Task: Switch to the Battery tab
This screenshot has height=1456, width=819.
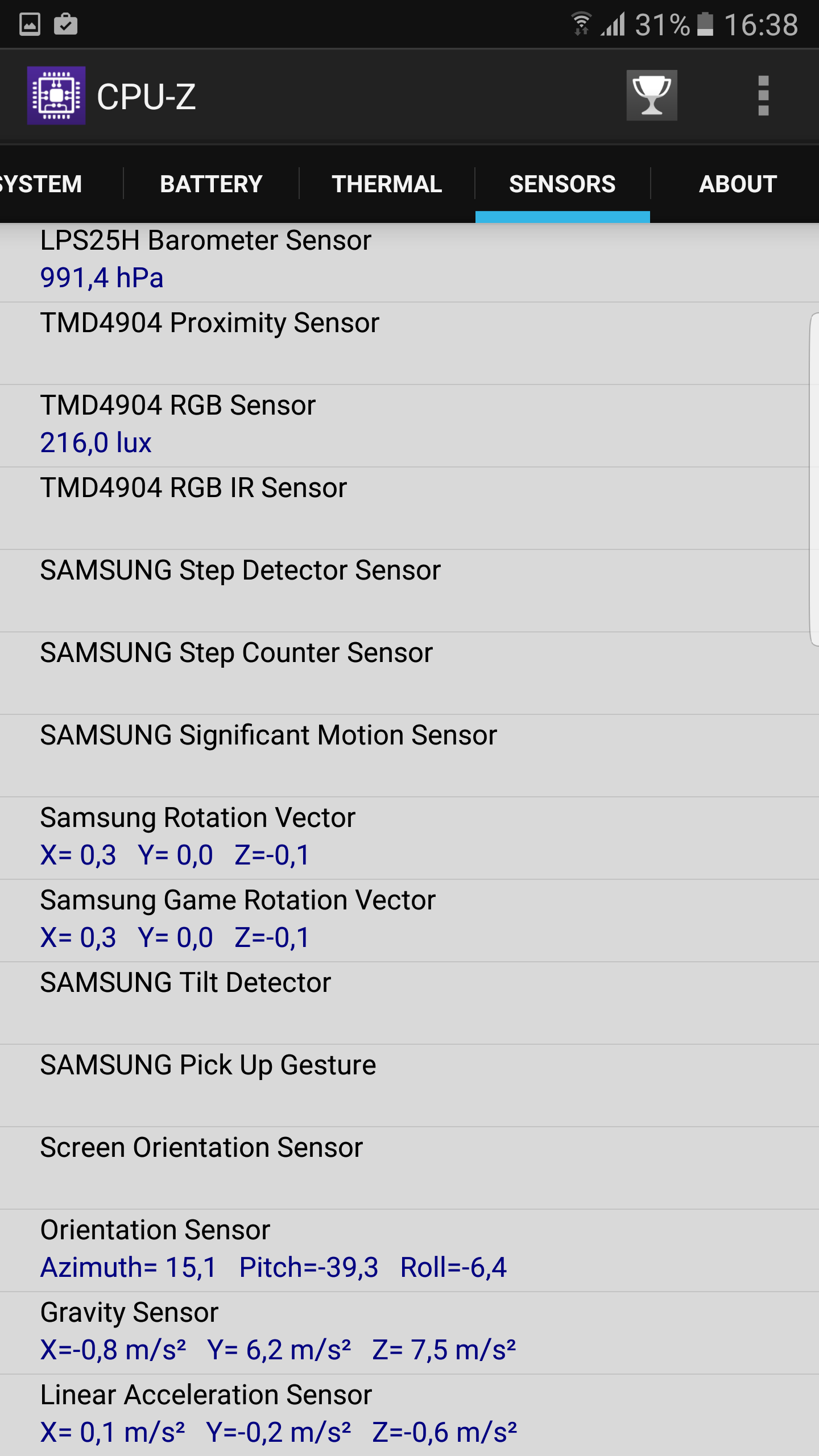Action: point(211,184)
